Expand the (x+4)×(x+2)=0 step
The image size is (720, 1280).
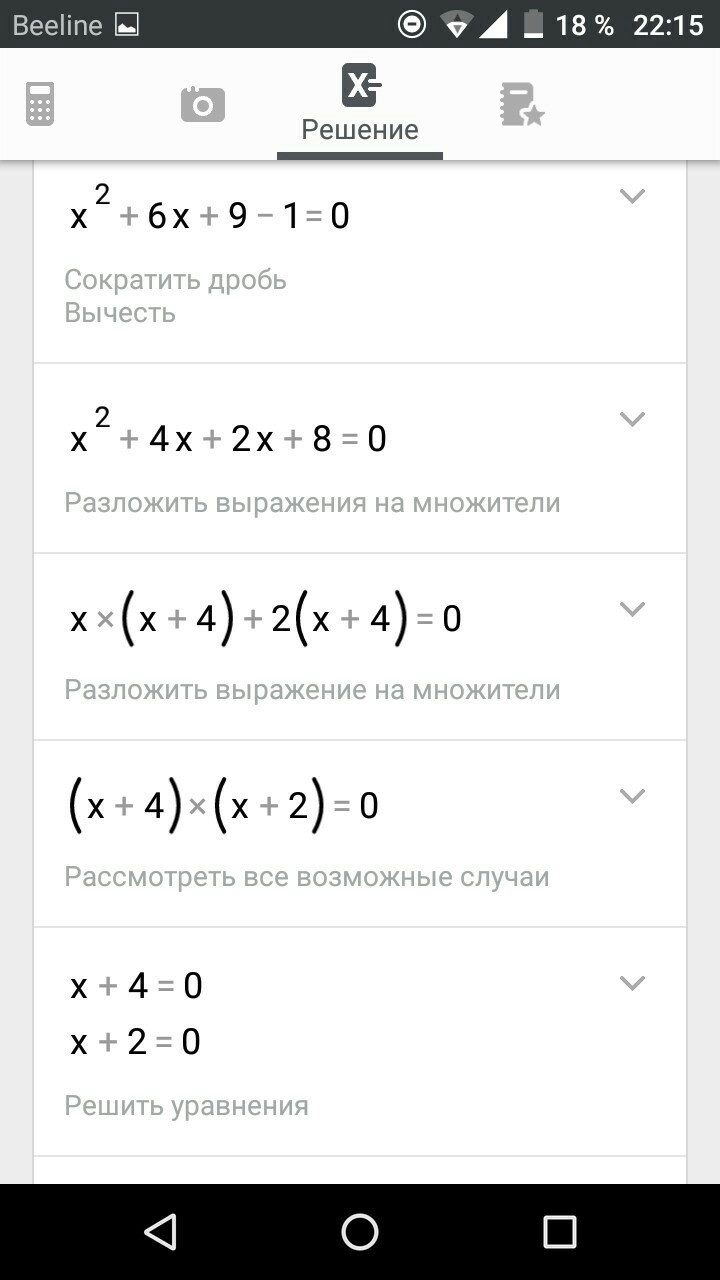pos(632,796)
